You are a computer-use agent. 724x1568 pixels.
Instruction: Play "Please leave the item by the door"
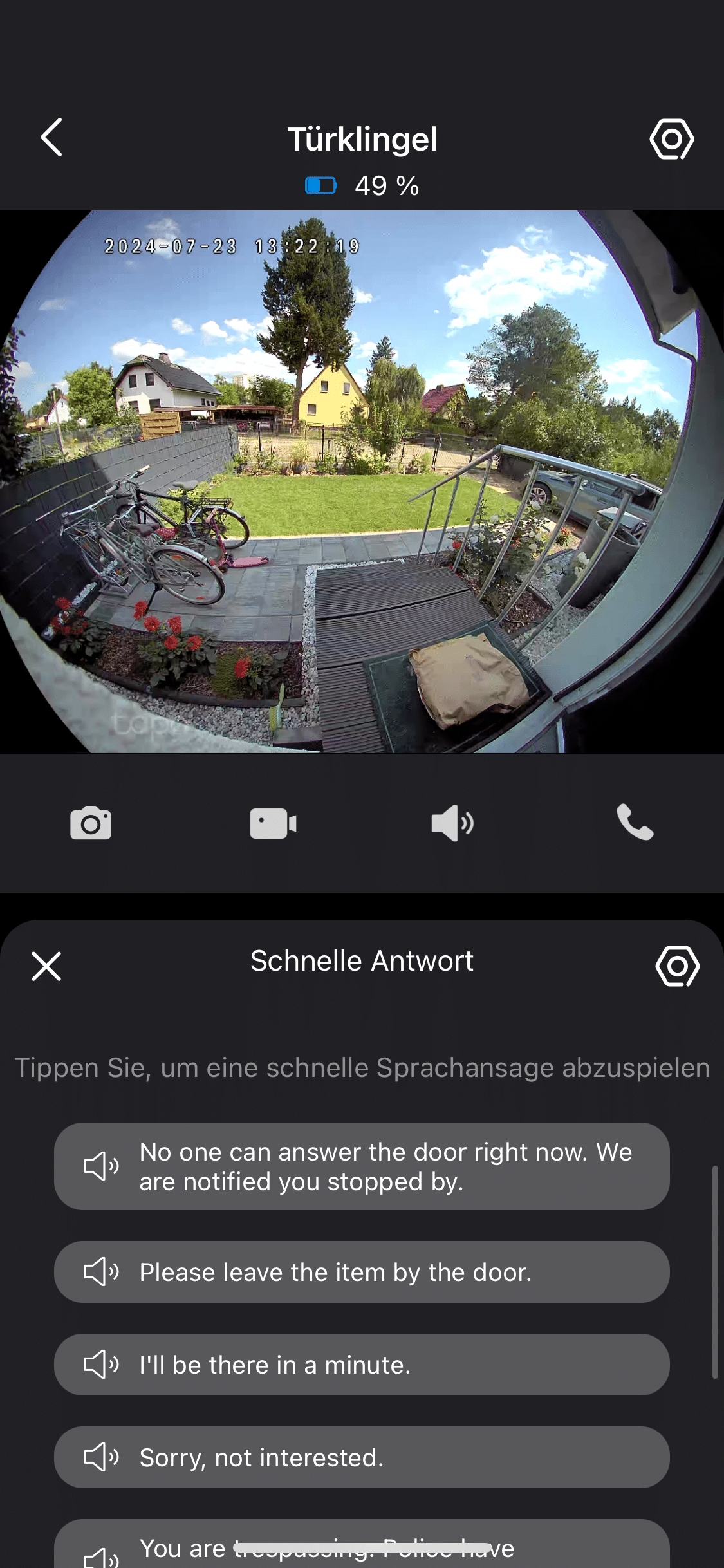[x=362, y=1272]
